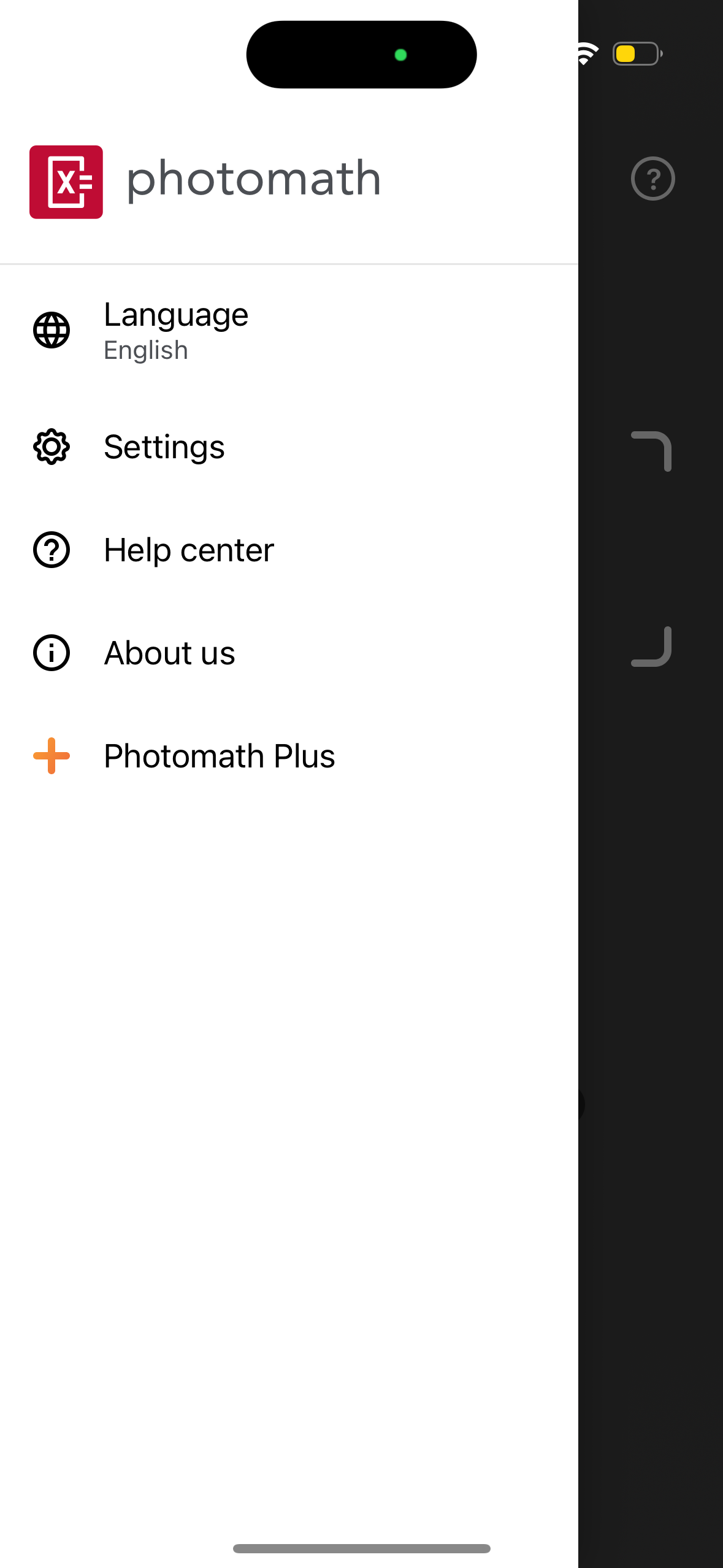Open Help center
The height and width of the screenshot is (1568, 723).
189,550
